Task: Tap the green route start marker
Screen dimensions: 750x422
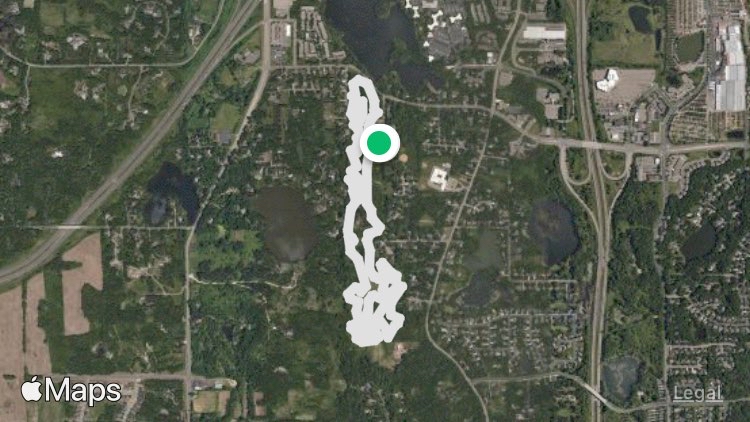Action: click(x=379, y=144)
